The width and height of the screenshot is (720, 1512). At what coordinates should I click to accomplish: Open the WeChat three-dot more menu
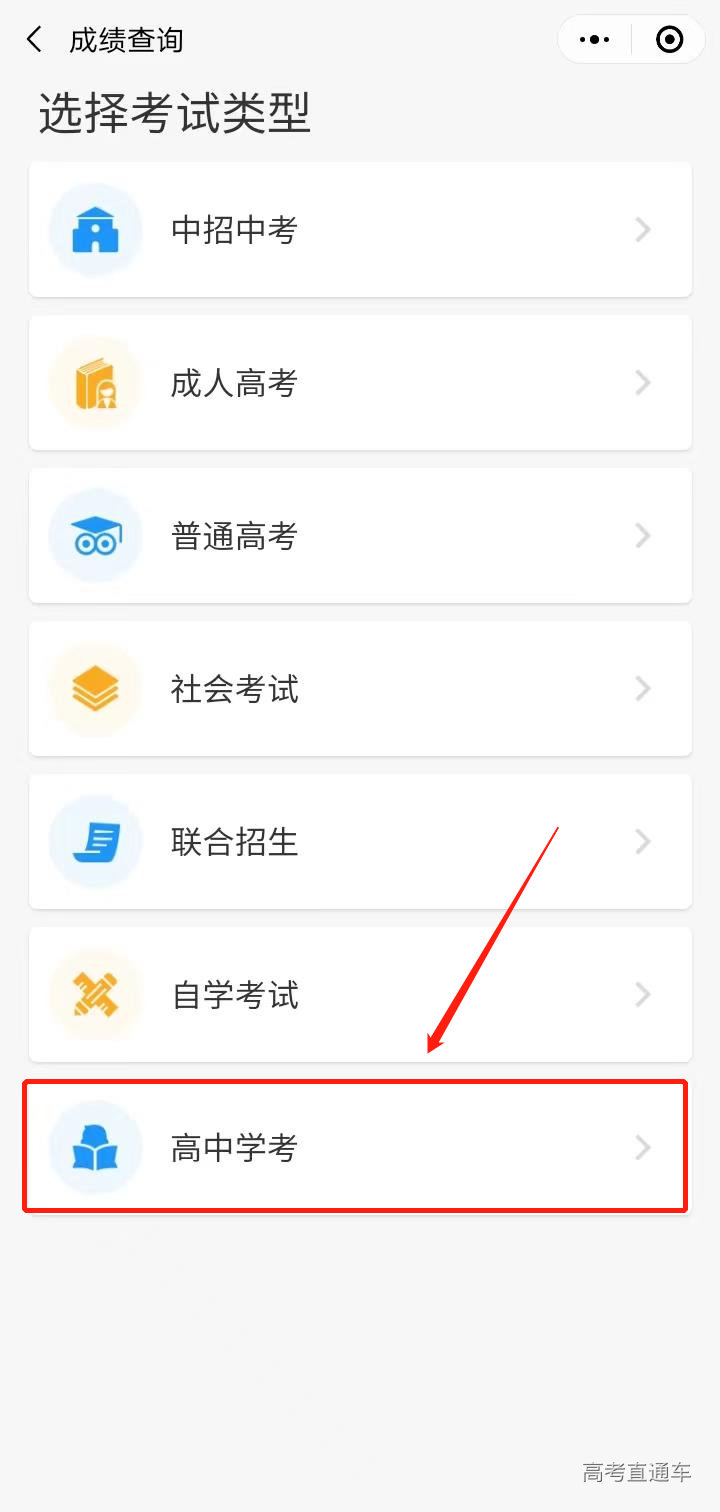pyautogui.click(x=594, y=39)
